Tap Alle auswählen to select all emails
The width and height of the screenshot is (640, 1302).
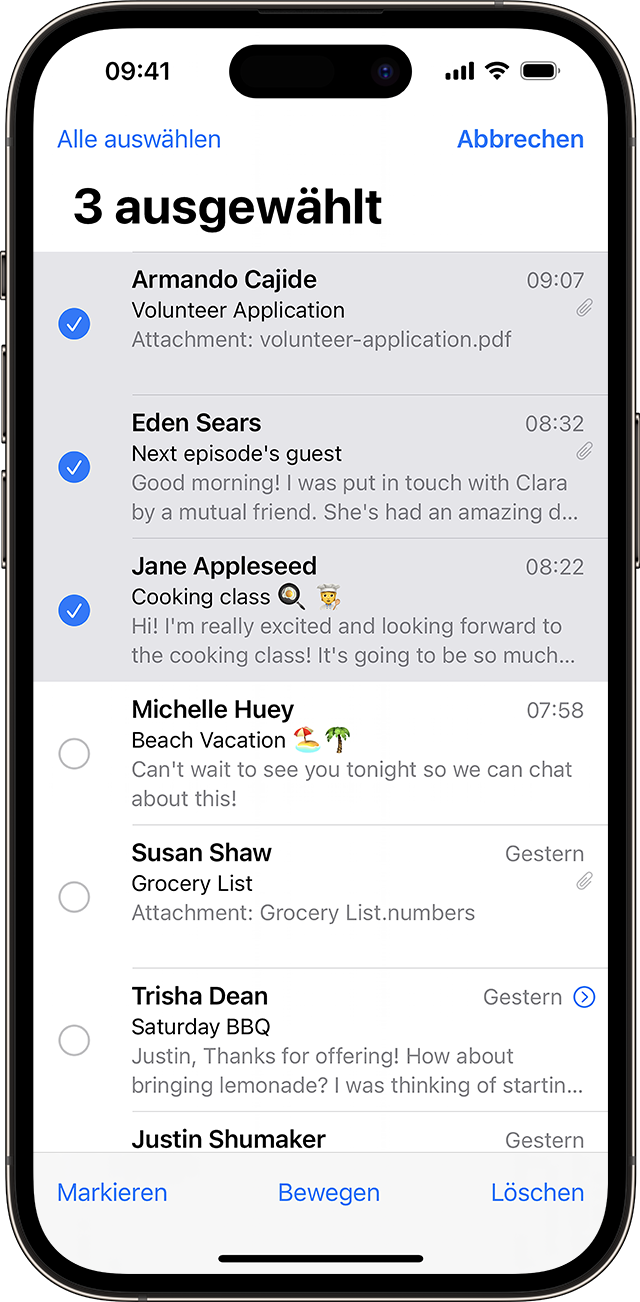tap(139, 139)
